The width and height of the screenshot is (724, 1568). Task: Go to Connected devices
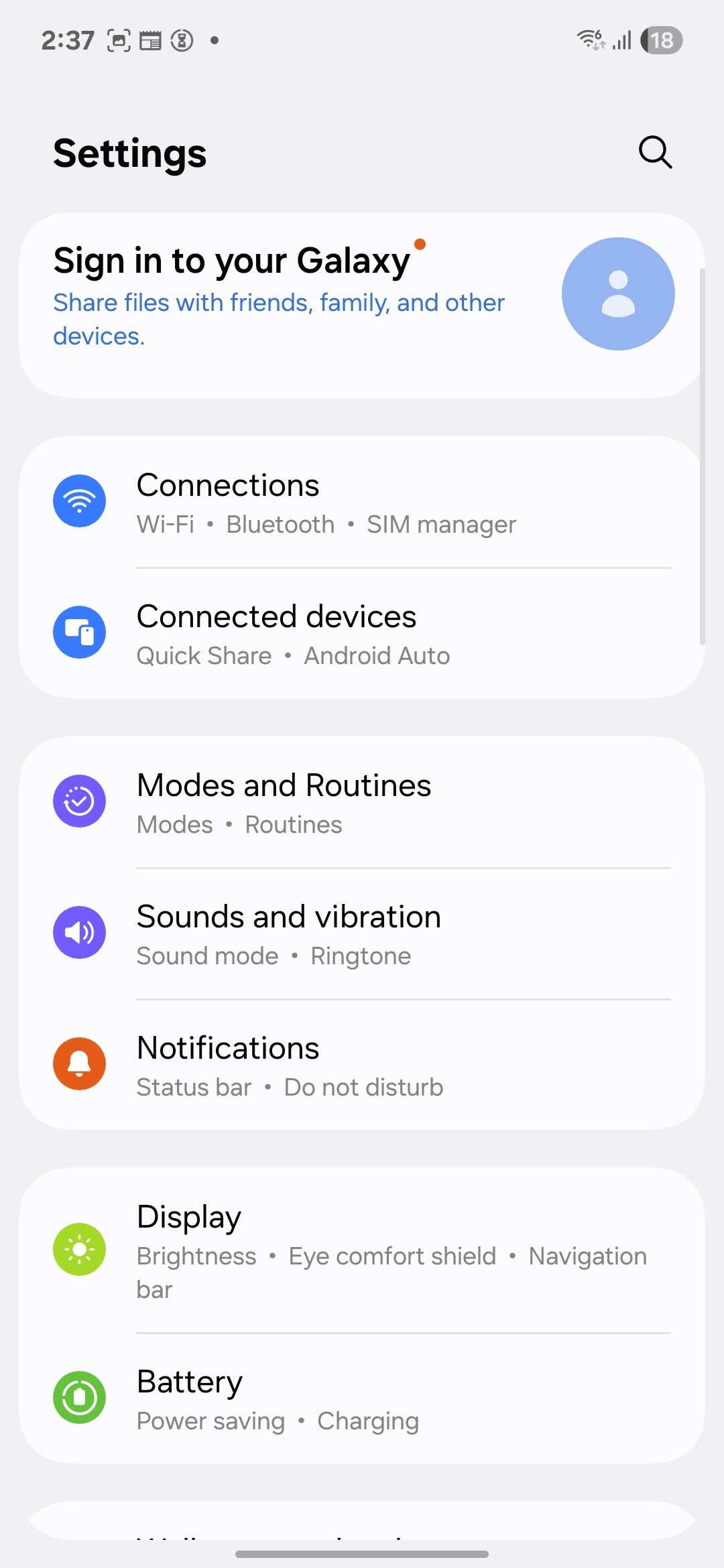coord(362,634)
